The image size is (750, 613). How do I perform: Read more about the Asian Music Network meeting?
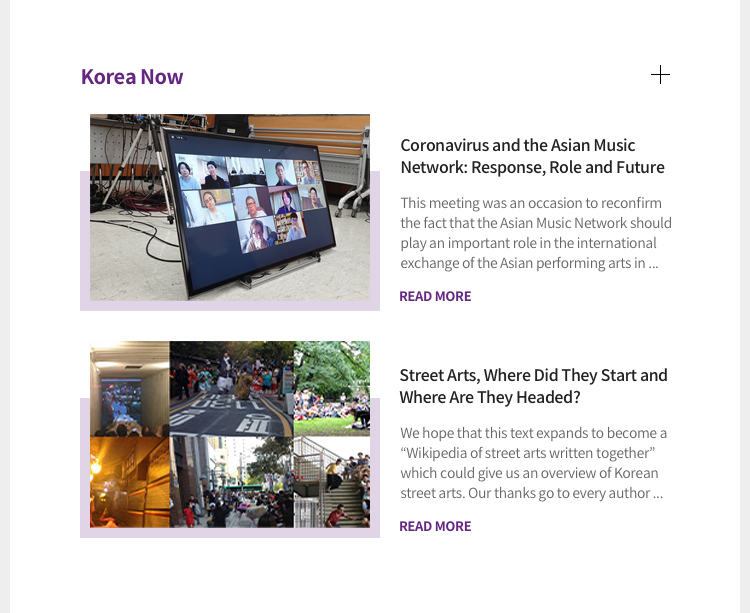(435, 296)
